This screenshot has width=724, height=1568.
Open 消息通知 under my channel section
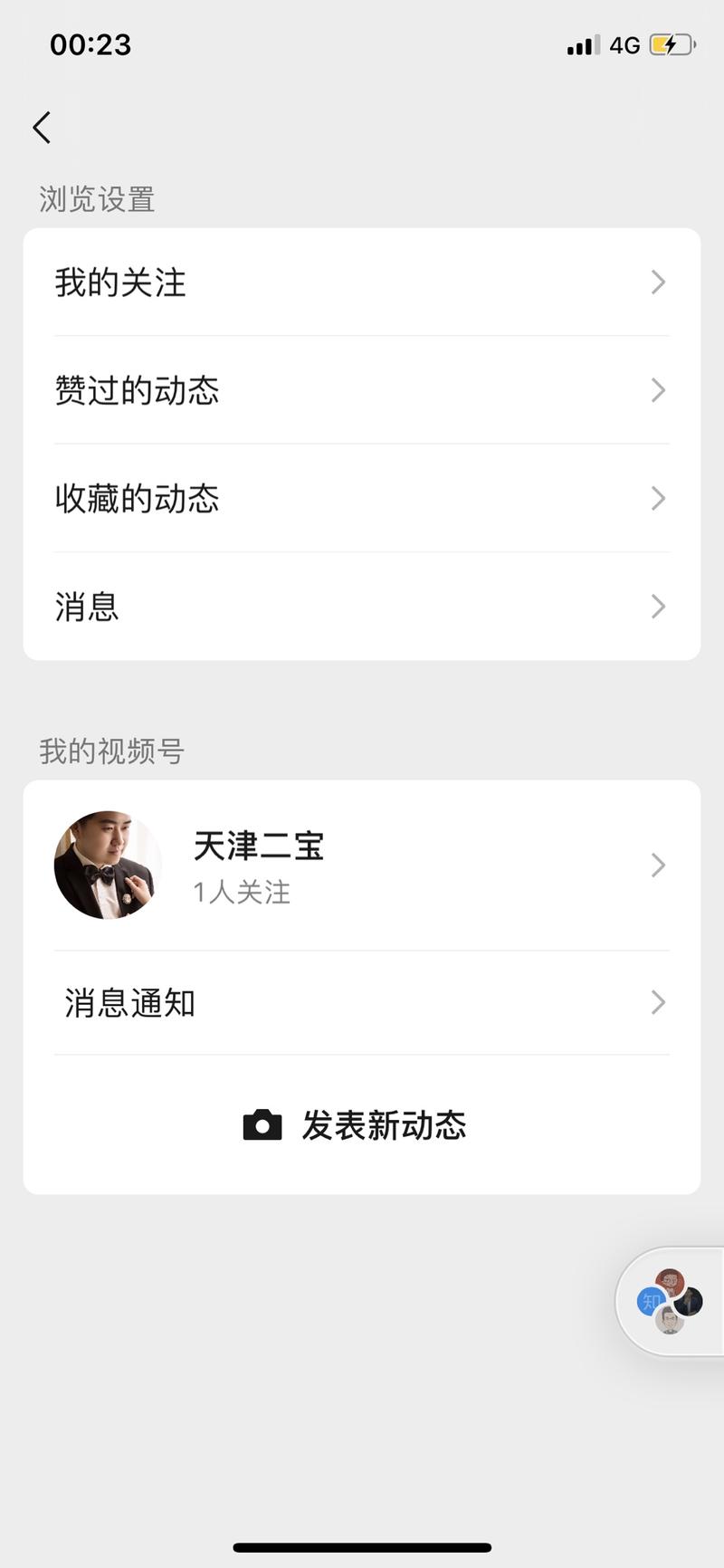tap(129, 1002)
